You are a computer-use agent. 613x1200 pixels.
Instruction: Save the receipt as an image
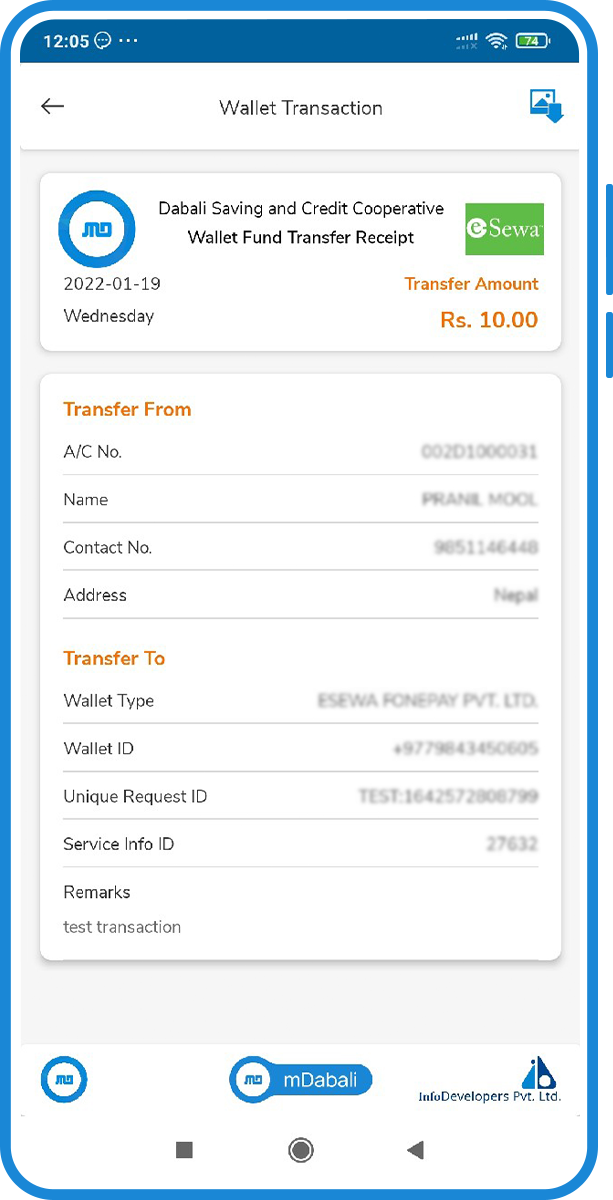[x=546, y=106]
